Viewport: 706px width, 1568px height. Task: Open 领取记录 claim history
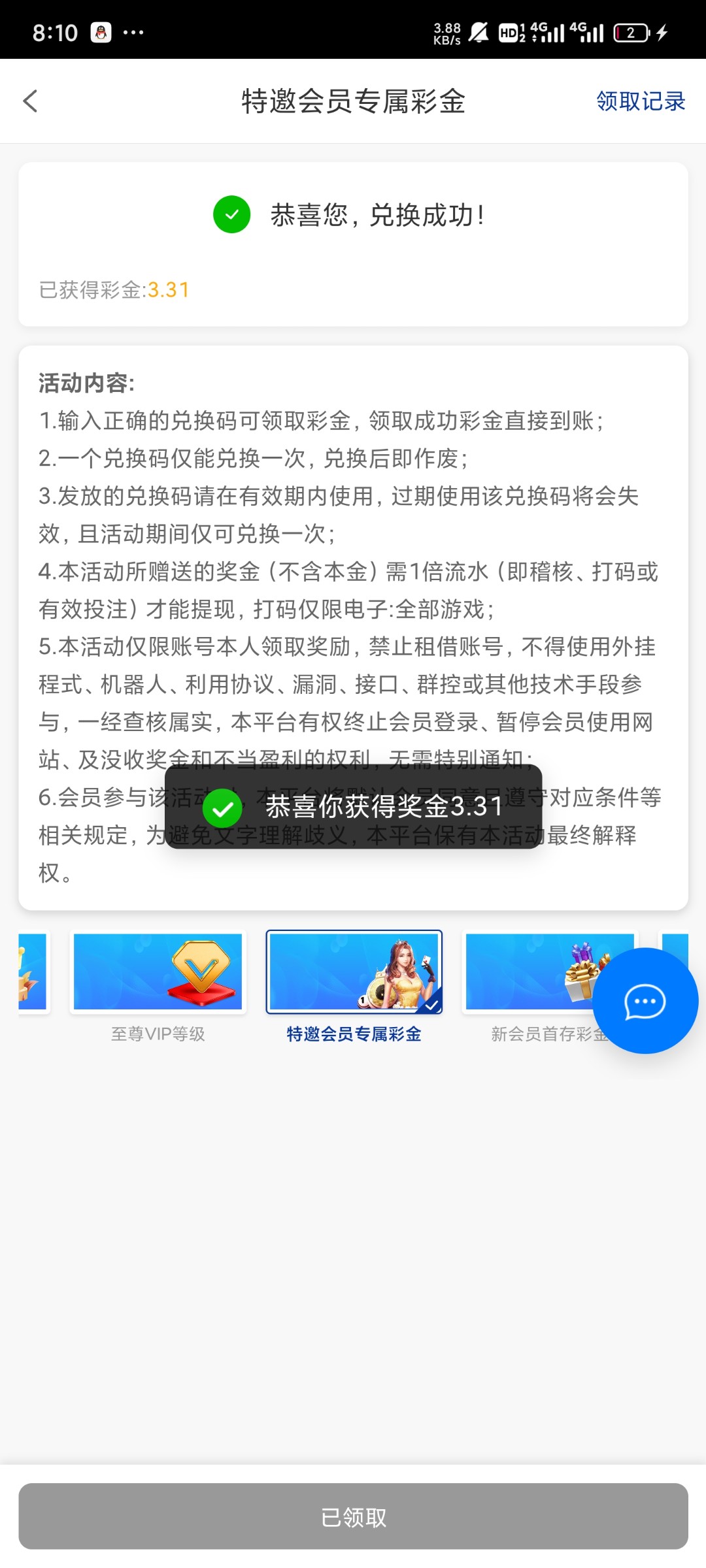640,101
